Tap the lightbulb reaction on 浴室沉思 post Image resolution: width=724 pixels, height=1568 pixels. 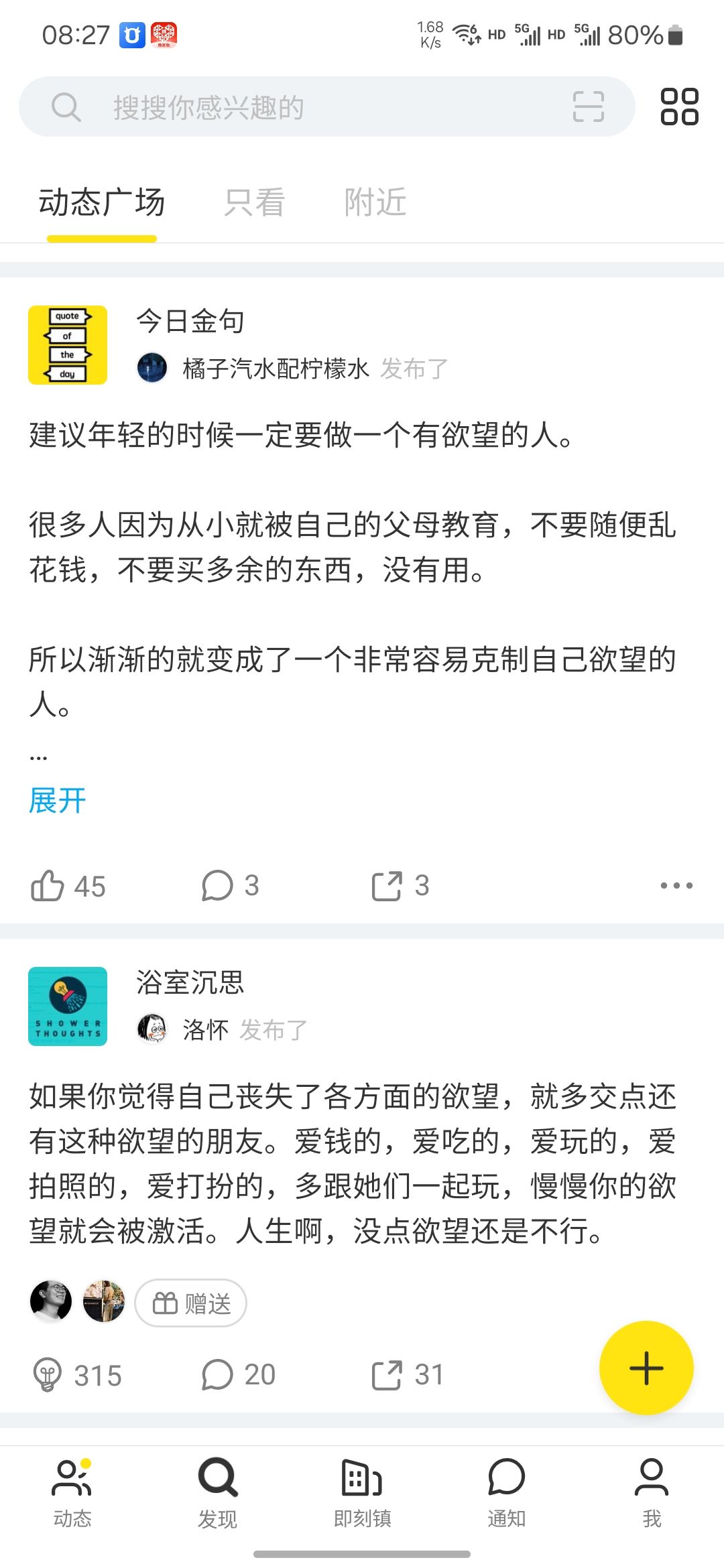tap(76, 1375)
